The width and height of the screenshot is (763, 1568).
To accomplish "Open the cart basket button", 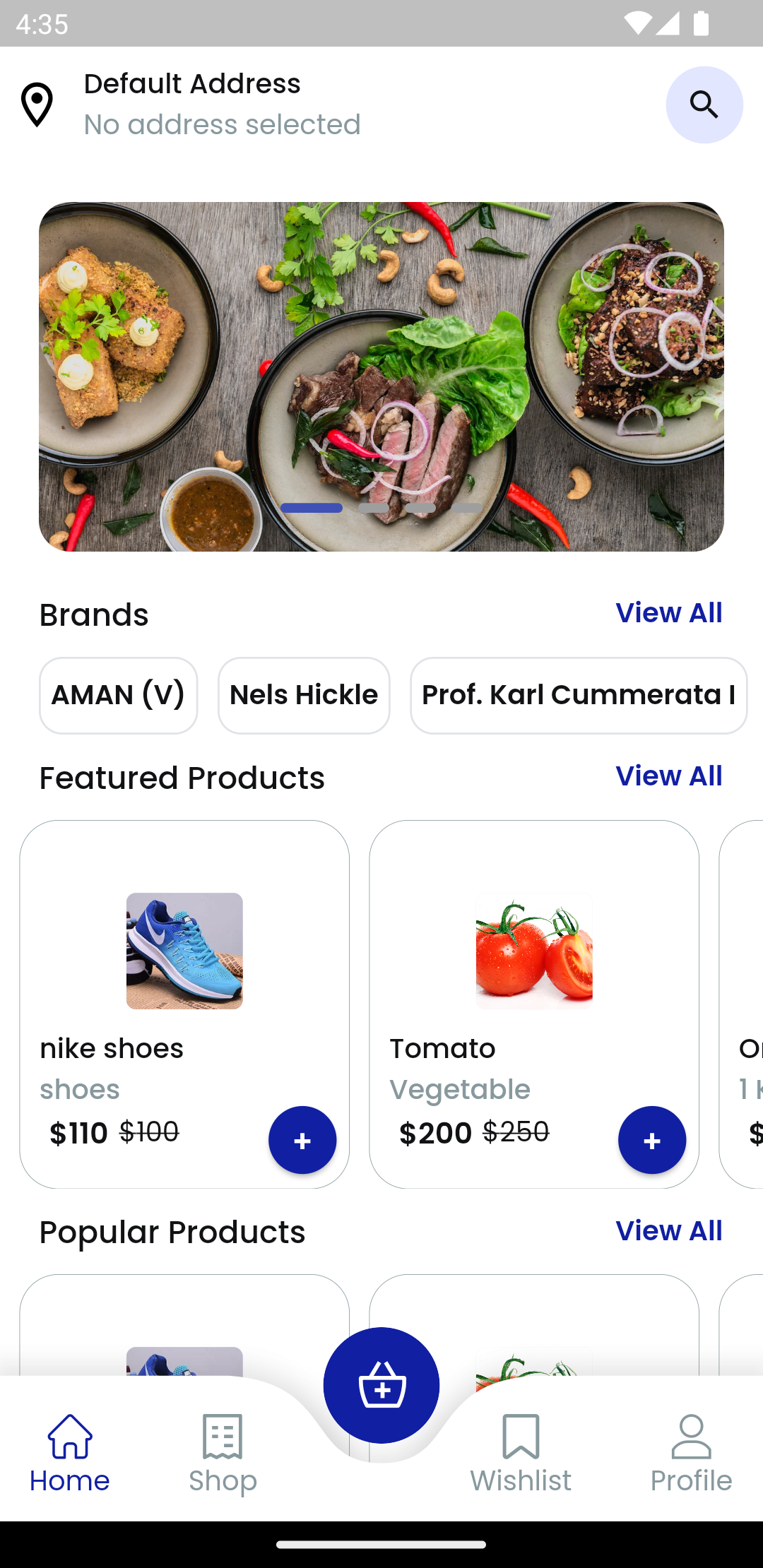I will coord(381,1385).
